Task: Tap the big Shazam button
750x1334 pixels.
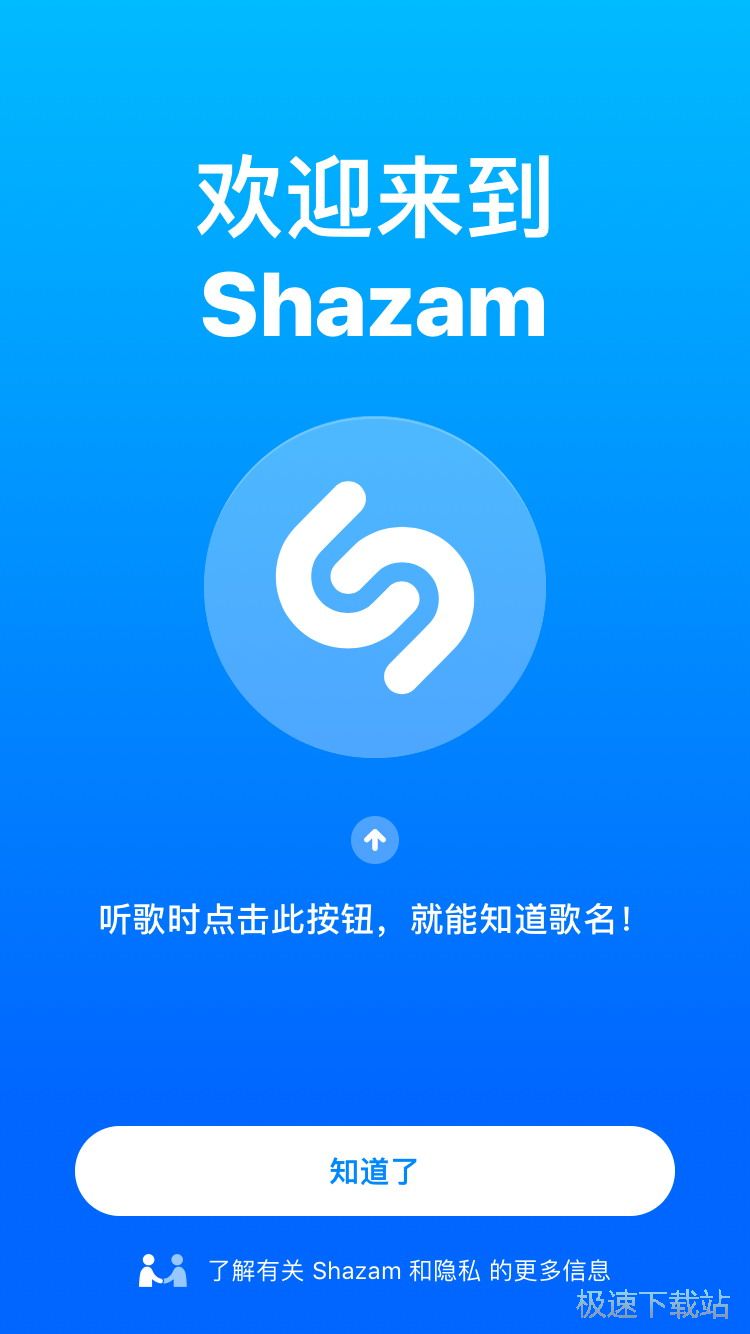Action: tap(375, 587)
